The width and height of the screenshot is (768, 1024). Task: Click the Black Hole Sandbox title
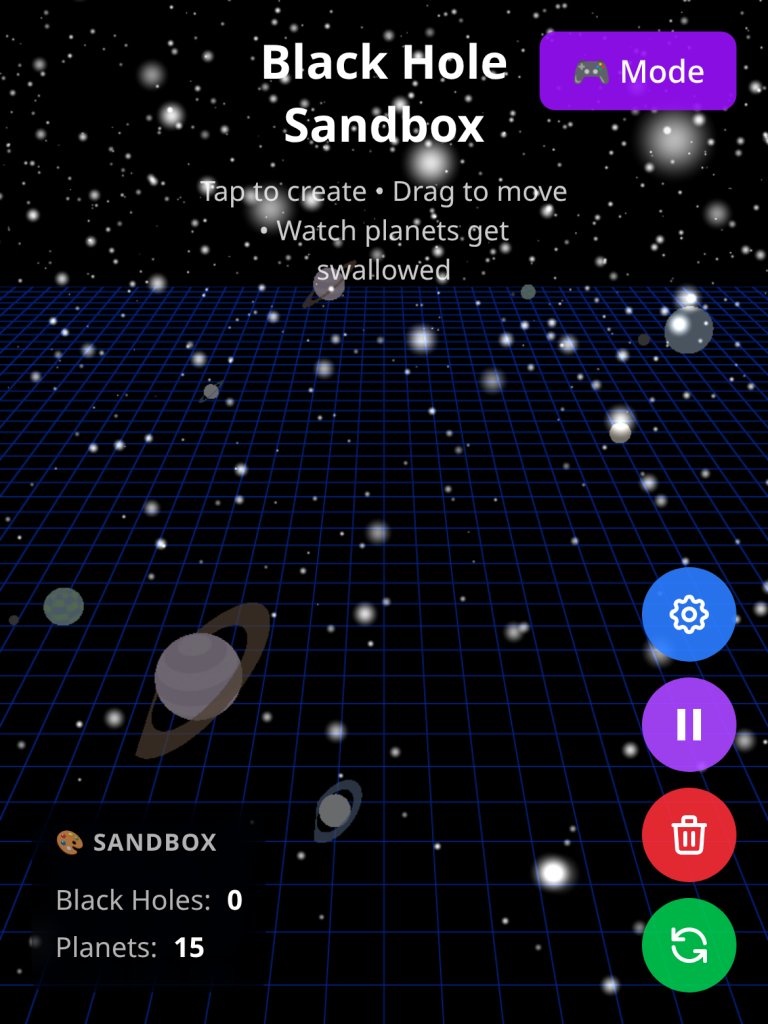click(x=383, y=93)
